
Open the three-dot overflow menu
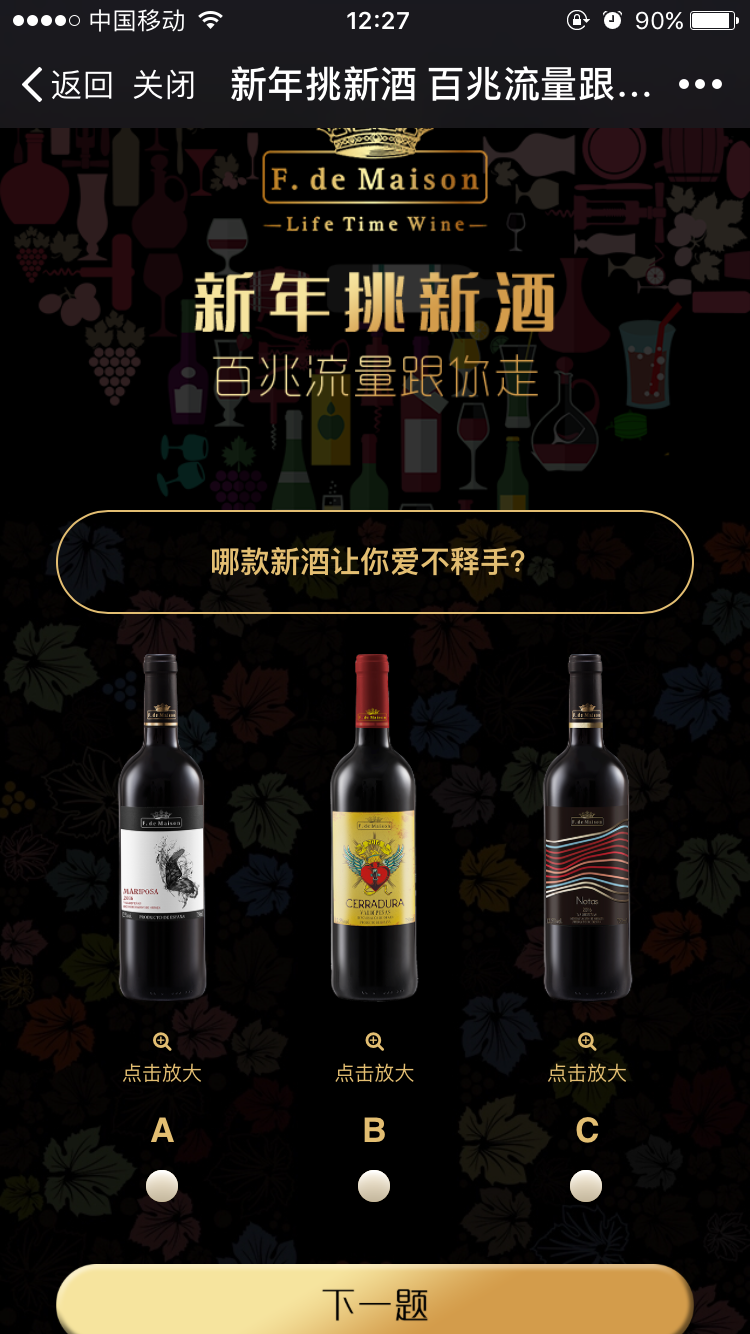[700, 85]
